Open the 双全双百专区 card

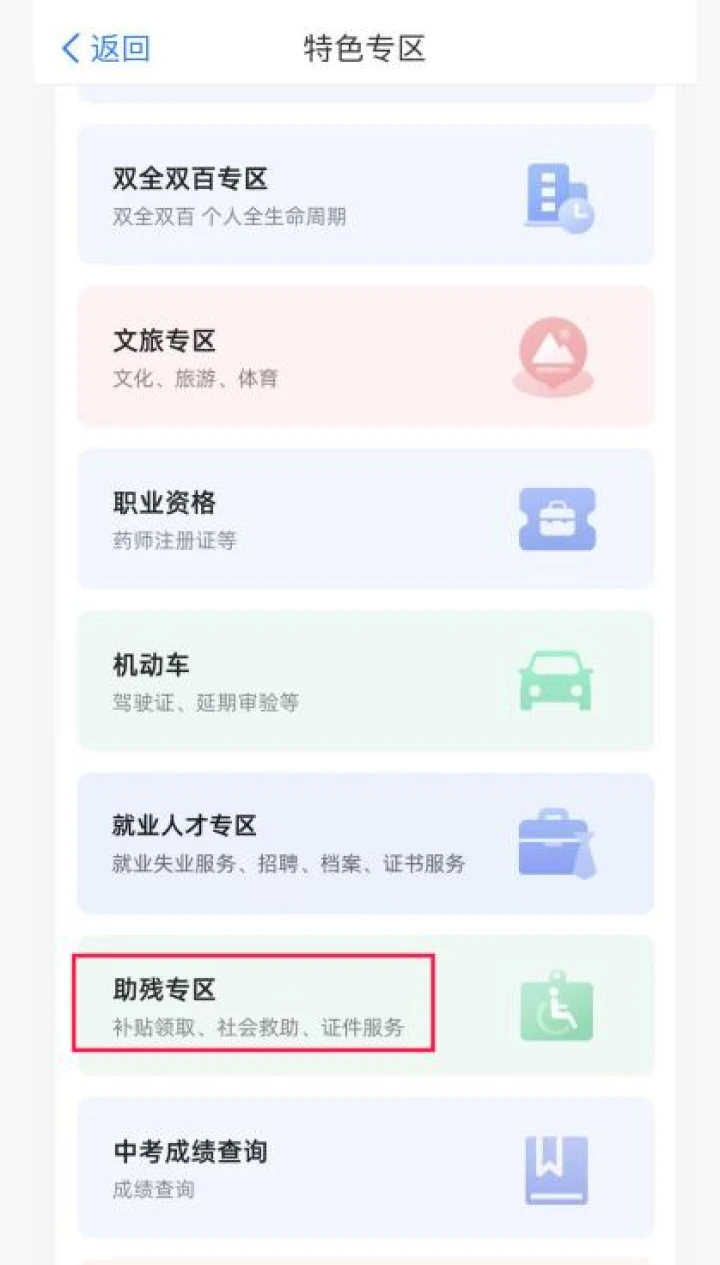(x=365, y=195)
